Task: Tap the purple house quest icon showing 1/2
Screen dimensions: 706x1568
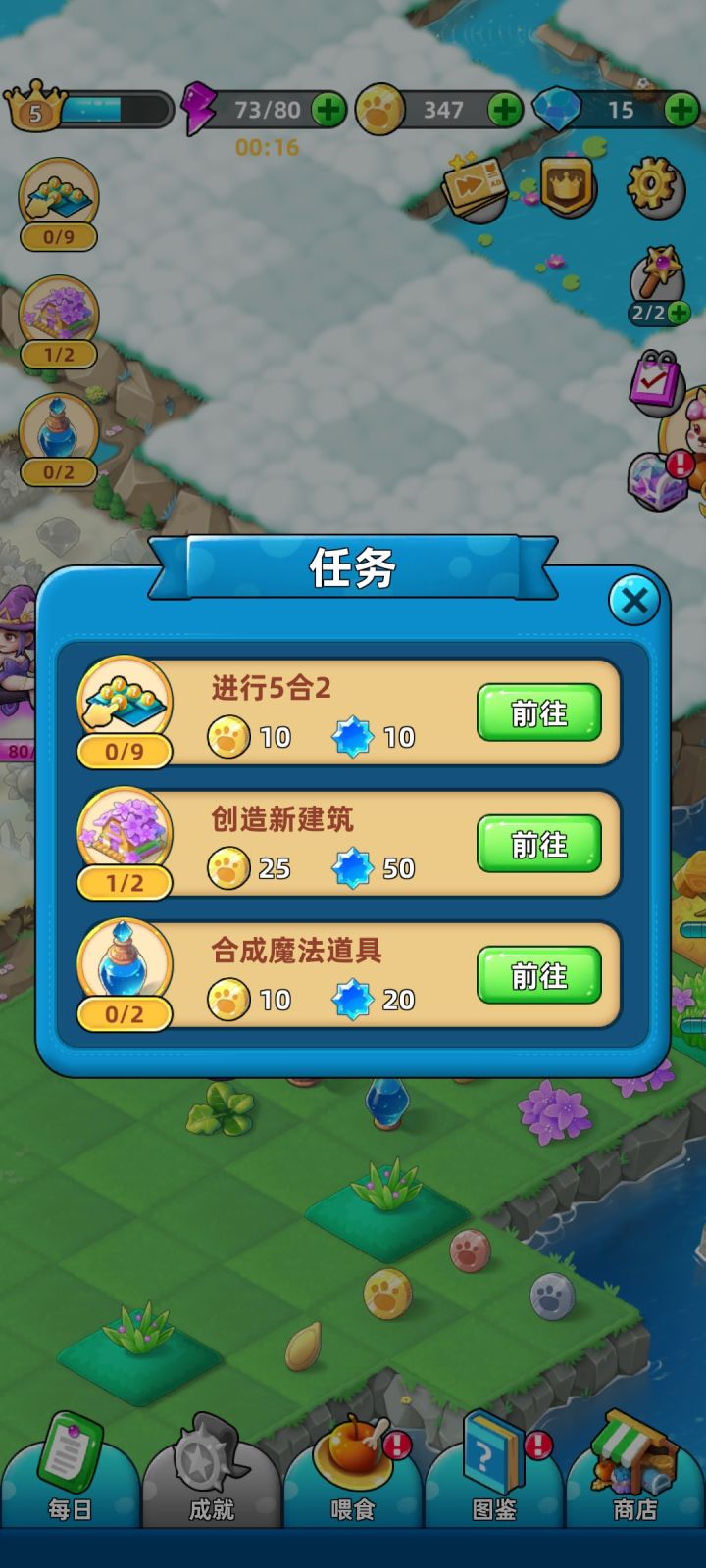Action: pyautogui.click(x=124, y=828)
